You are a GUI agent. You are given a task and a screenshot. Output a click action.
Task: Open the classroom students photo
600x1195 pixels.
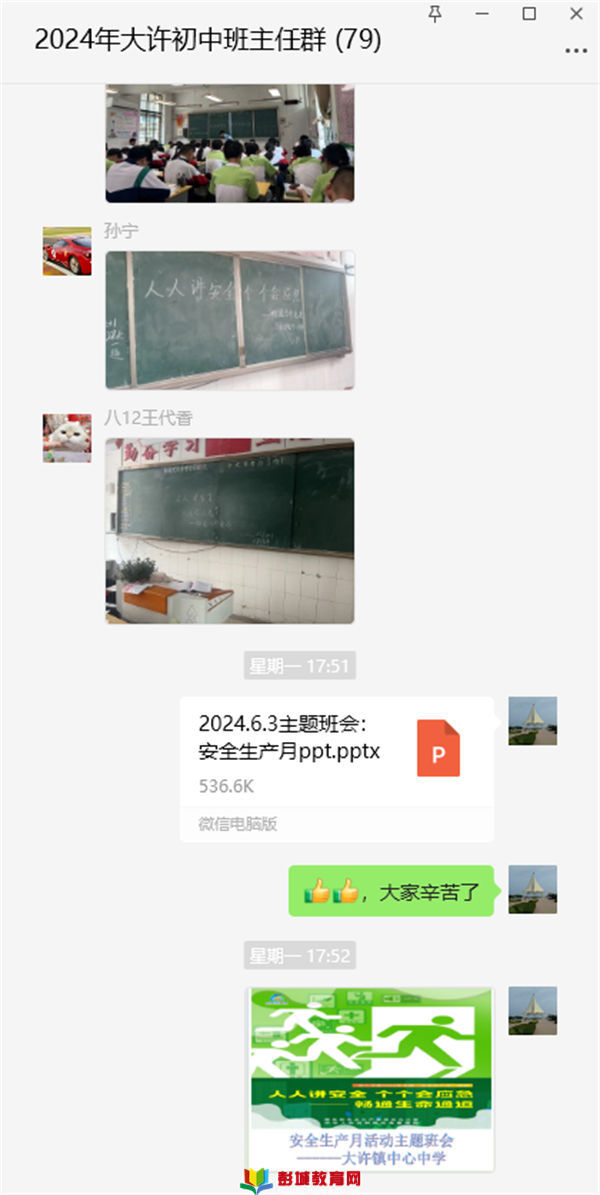[x=230, y=145]
